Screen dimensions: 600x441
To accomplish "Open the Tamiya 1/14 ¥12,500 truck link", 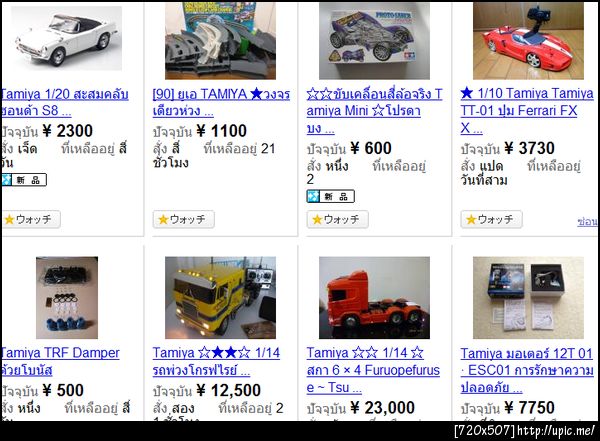I will [x=216, y=353].
